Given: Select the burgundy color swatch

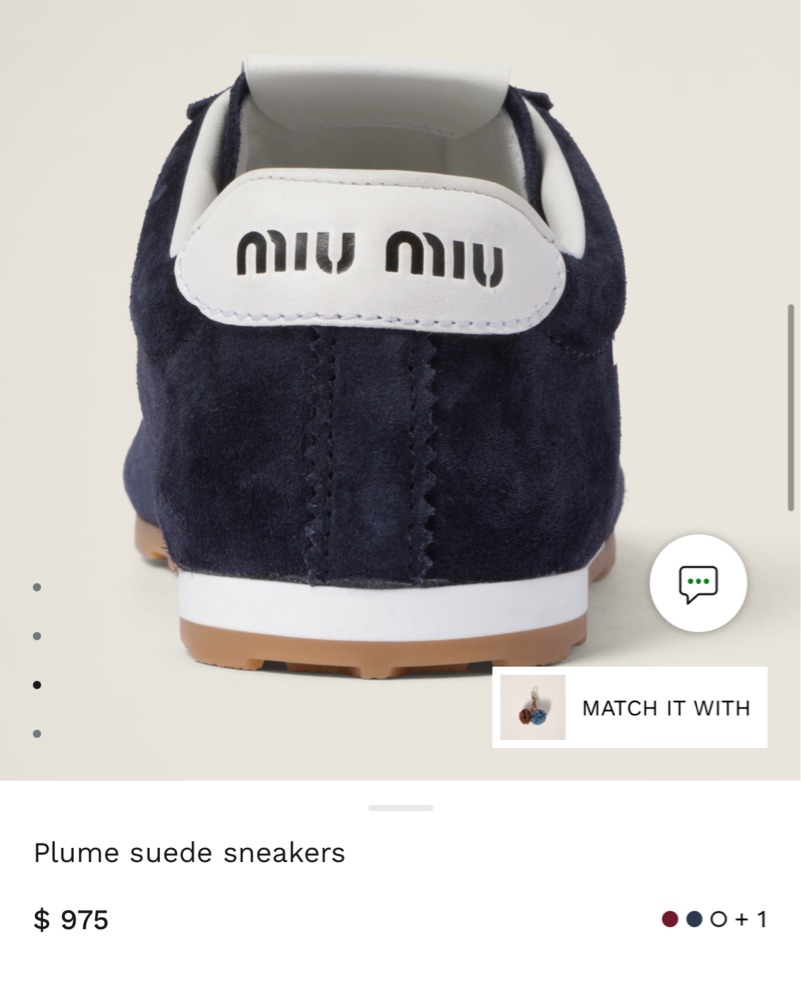Looking at the screenshot, I should [670, 919].
